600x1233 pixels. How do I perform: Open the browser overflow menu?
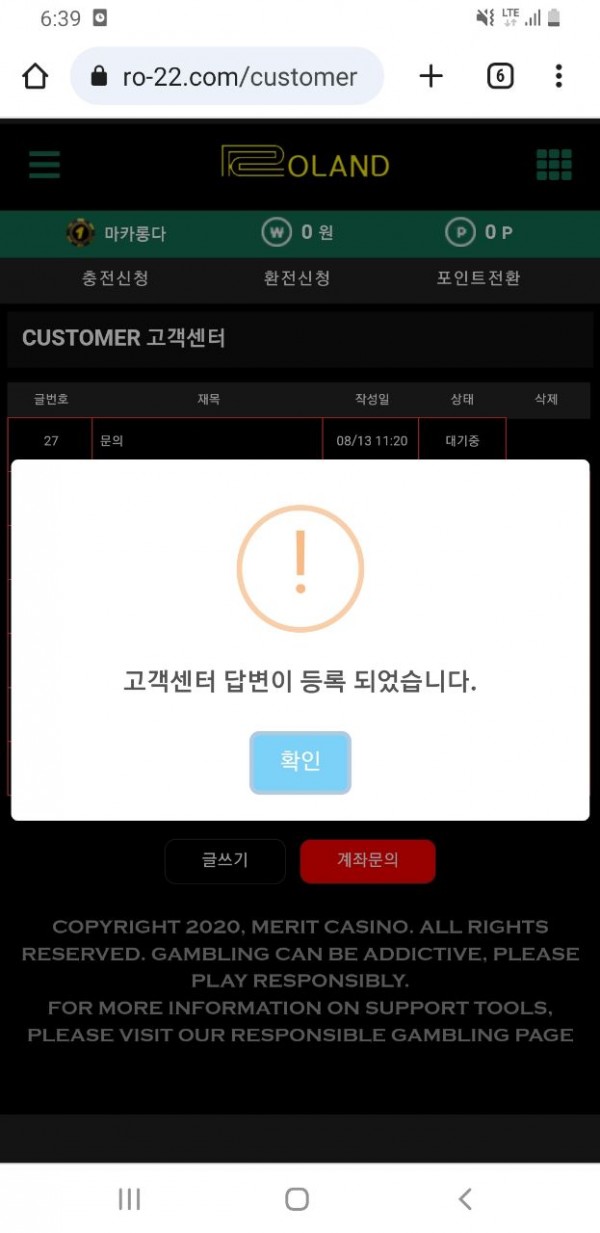[558, 76]
